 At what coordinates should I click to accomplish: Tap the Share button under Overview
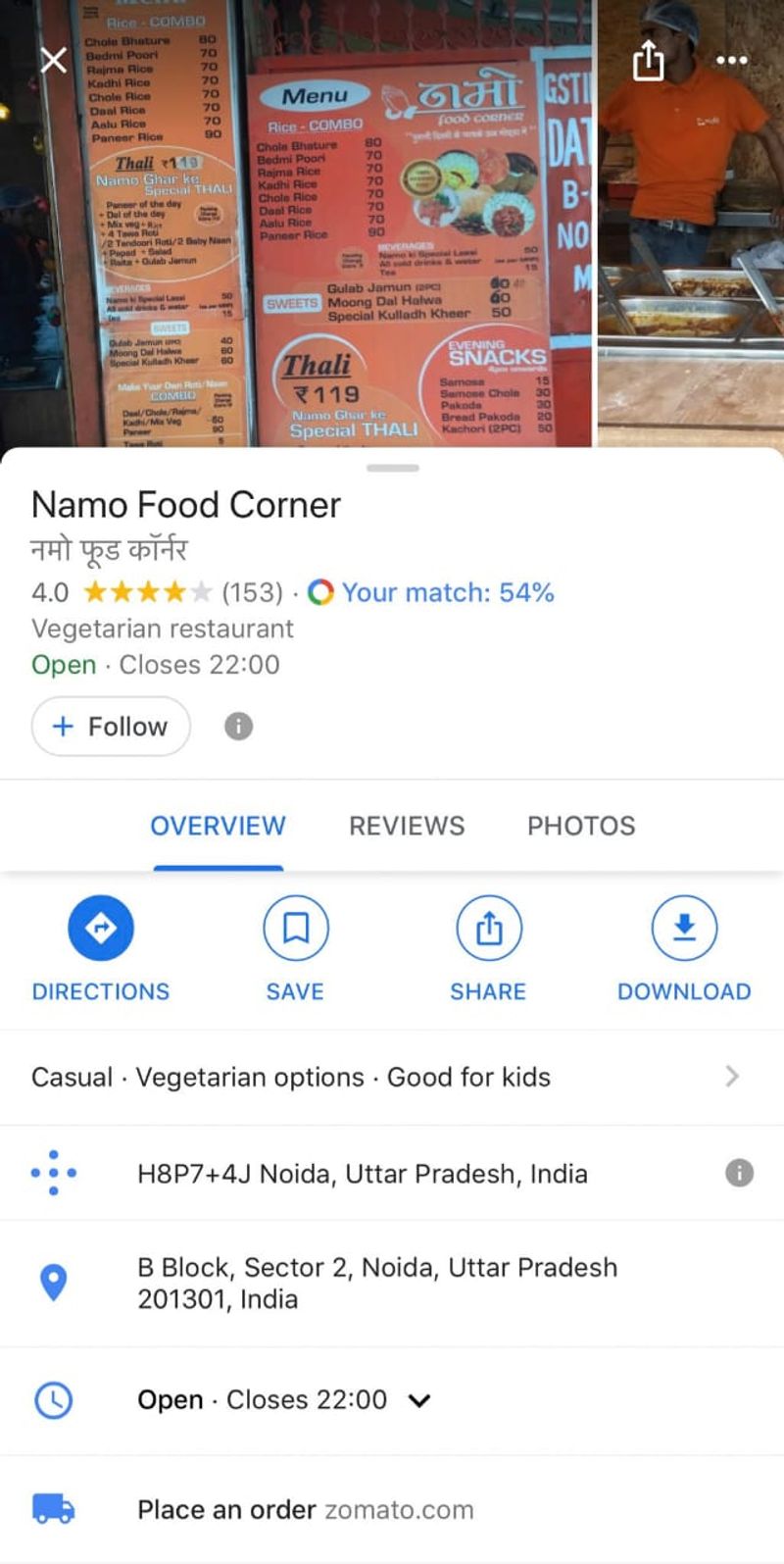(x=488, y=928)
